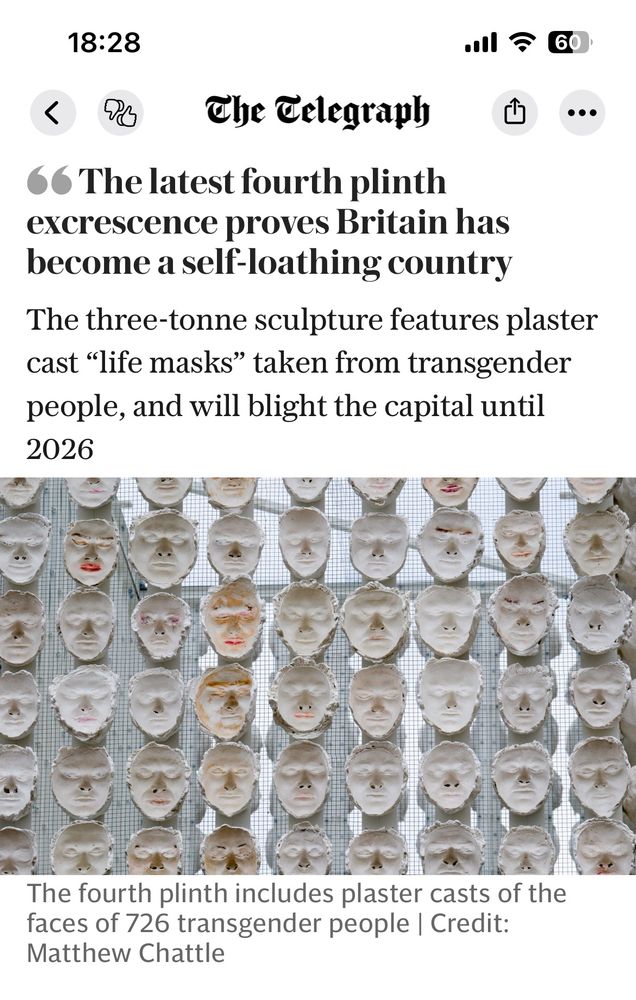This screenshot has width=636, height=1000.
Task: Go back using the back arrow
Action: click(x=53, y=112)
